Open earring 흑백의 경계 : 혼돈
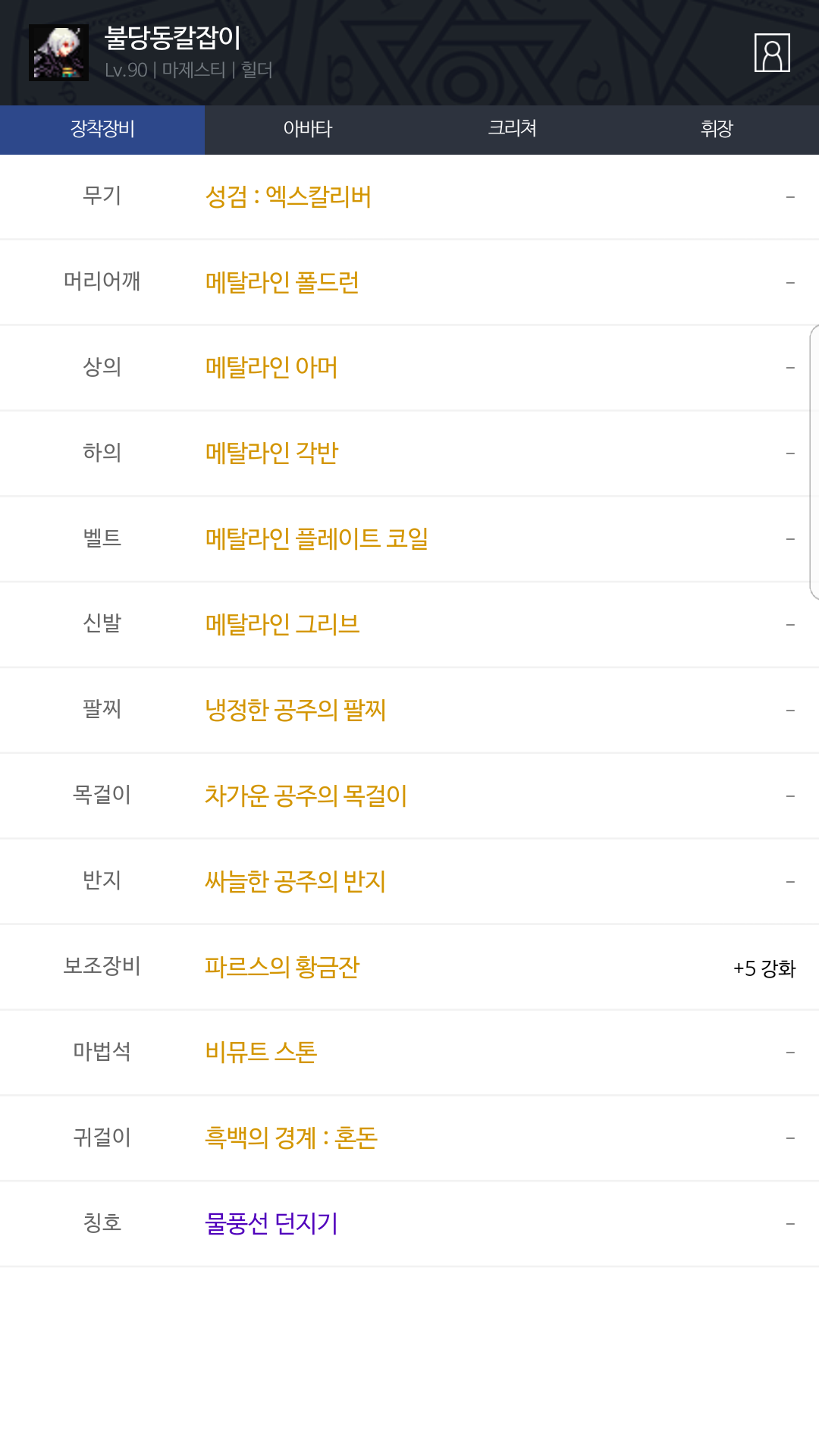Image resolution: width=819 pixels, height=1456 pixels. click(291, 1138)
